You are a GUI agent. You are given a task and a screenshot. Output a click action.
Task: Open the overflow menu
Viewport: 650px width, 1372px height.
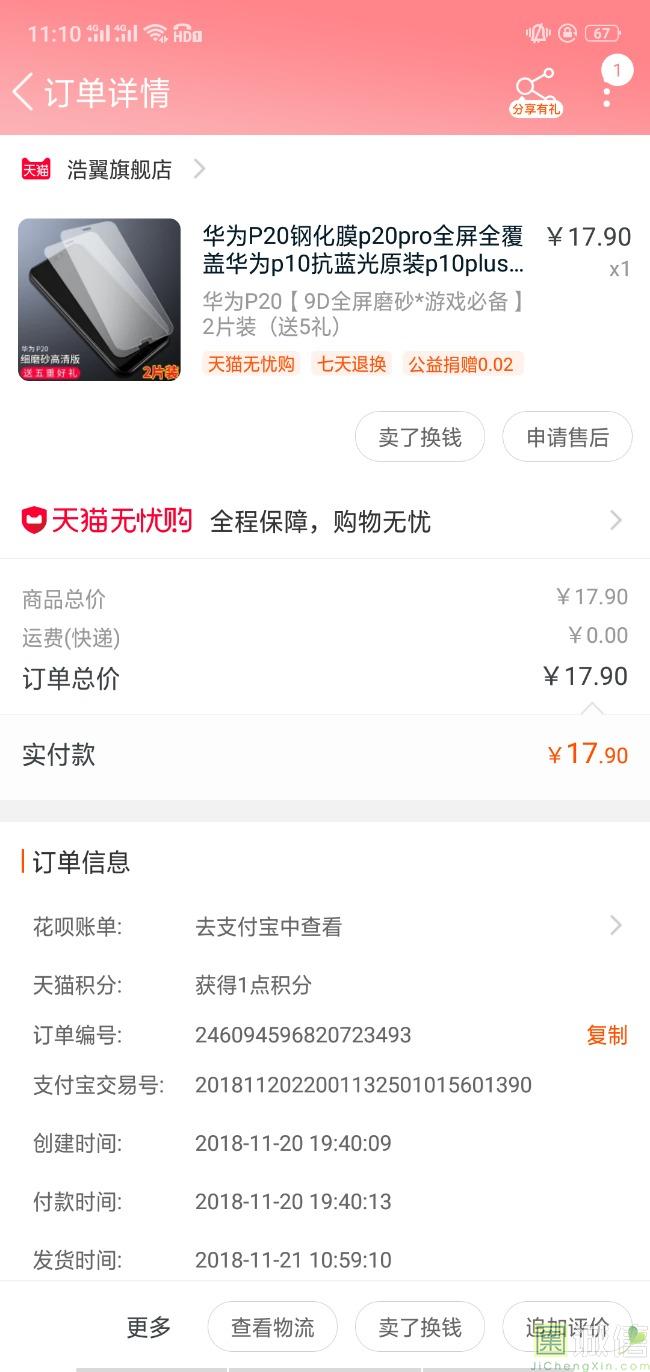click(x=607, y=93)
